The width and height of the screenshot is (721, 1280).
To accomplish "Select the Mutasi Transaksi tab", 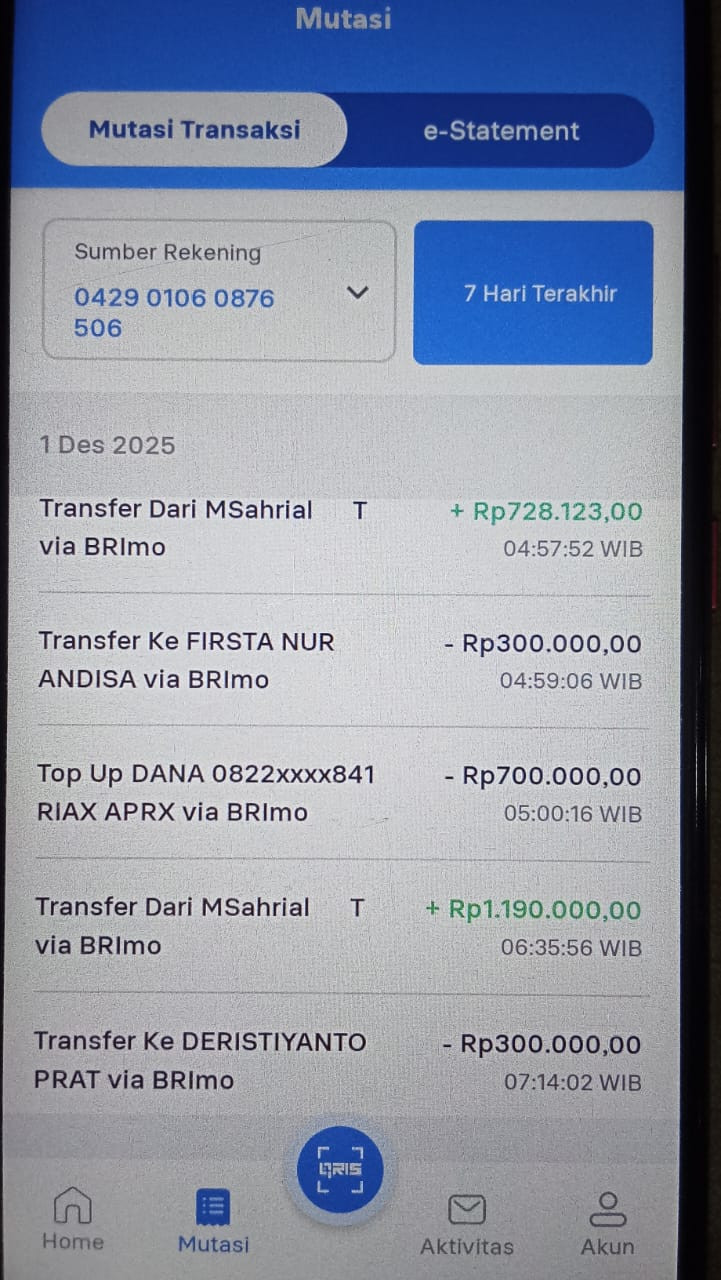I will pos(194,130).
